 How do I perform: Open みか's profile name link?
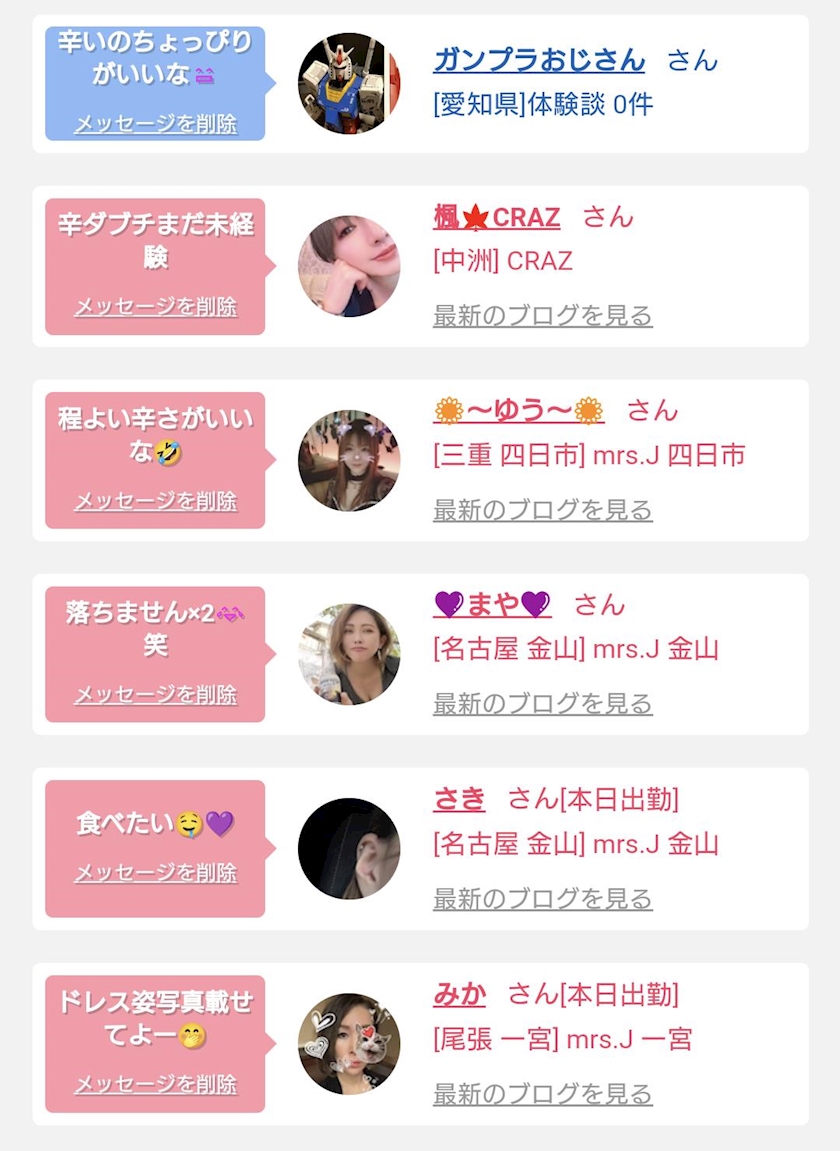(459, 994)
